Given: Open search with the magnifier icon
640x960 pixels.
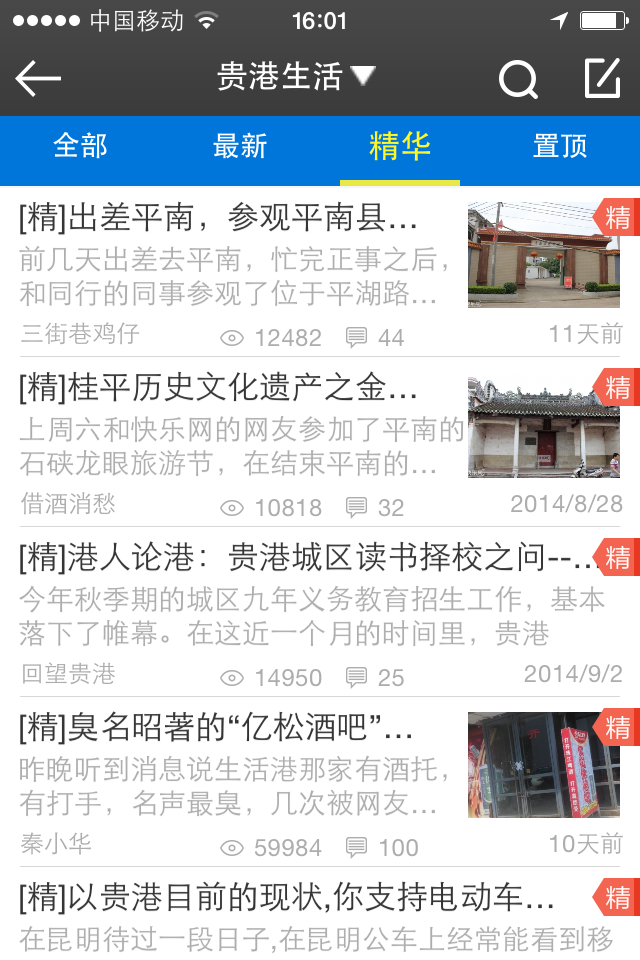Looking at the screenshot, I should [518, 79].
